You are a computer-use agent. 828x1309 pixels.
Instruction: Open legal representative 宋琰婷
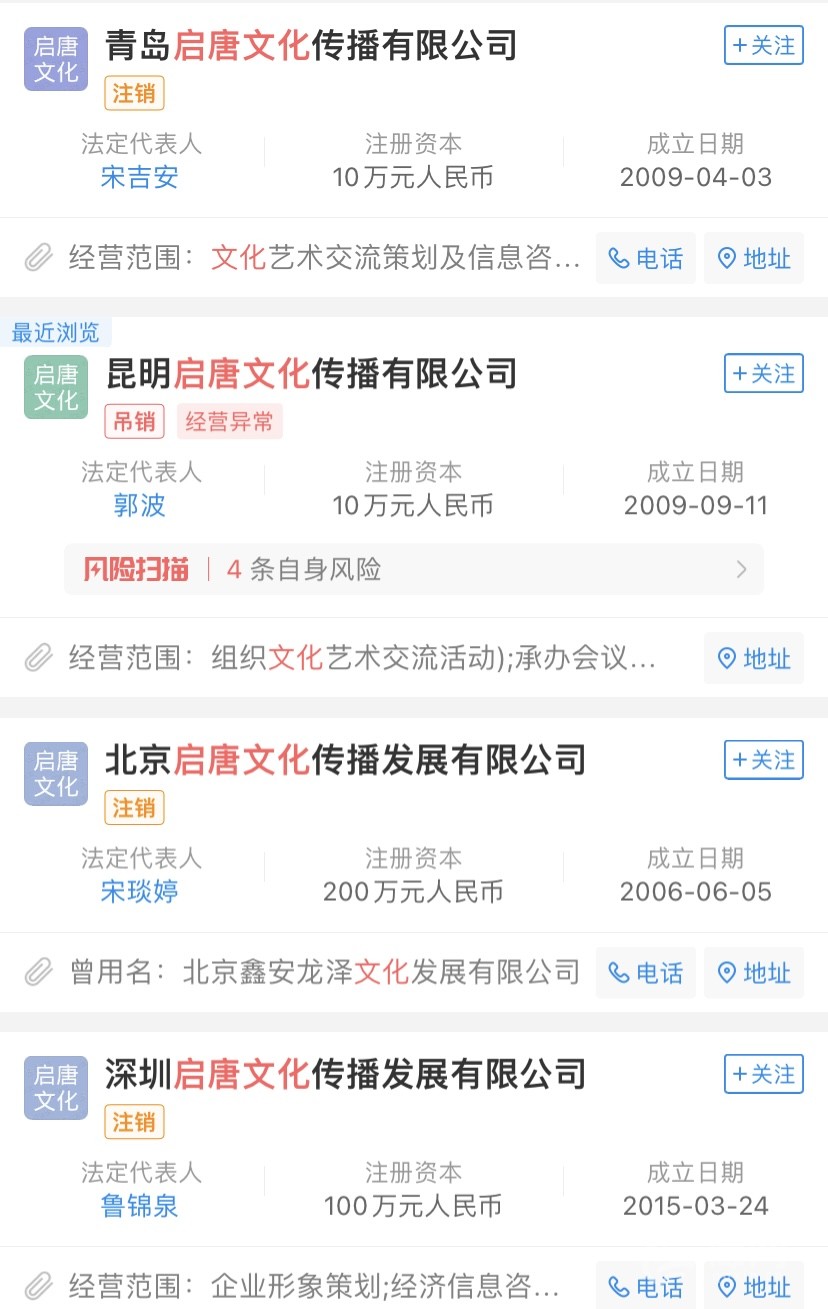point(139,892)
